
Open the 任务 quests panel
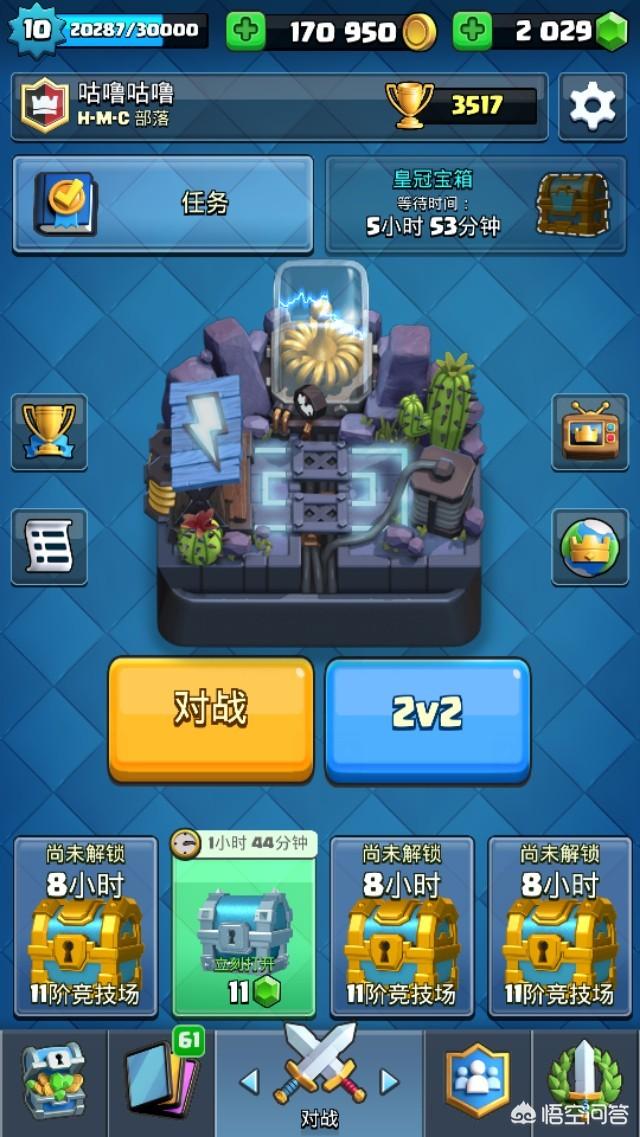tap(163, 203)
